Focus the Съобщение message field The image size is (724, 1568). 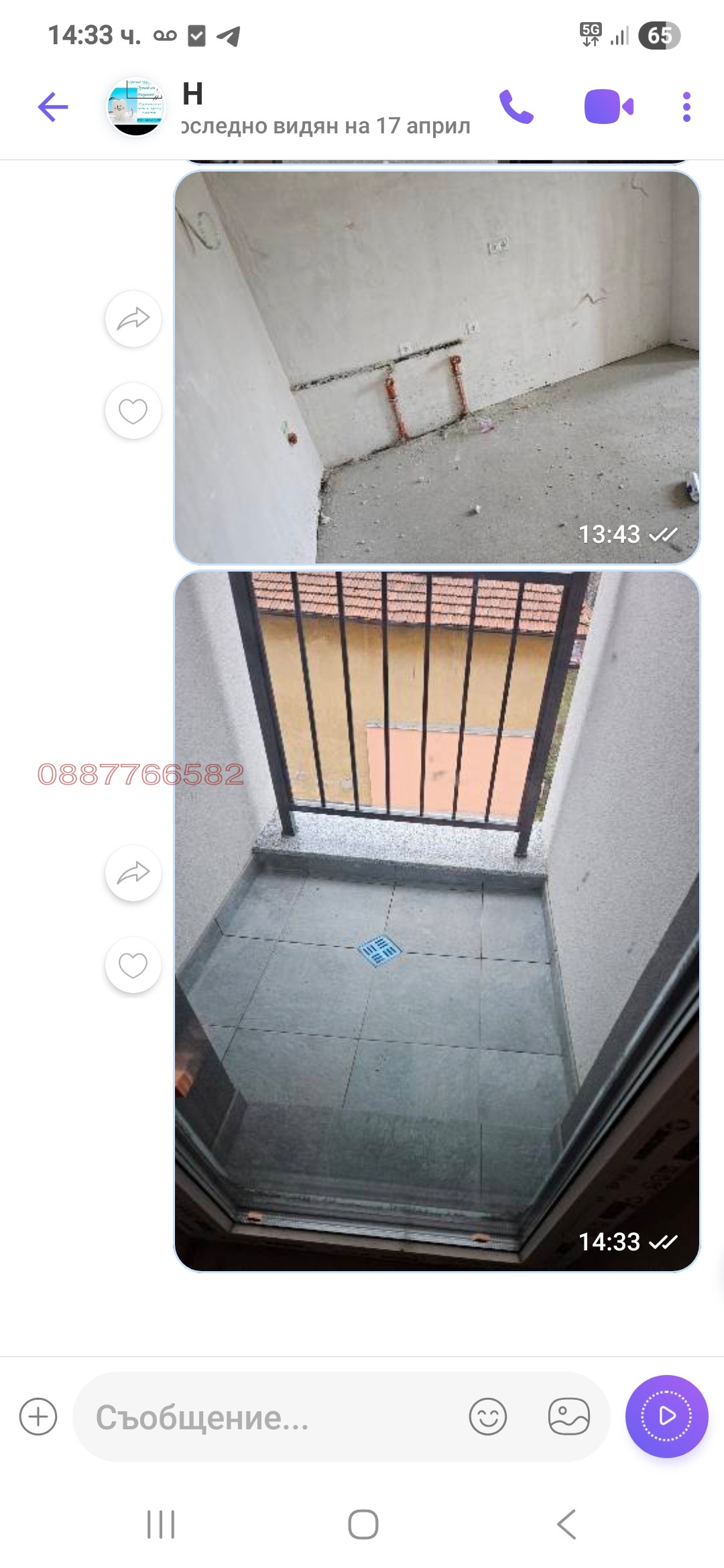[268, 1417]
